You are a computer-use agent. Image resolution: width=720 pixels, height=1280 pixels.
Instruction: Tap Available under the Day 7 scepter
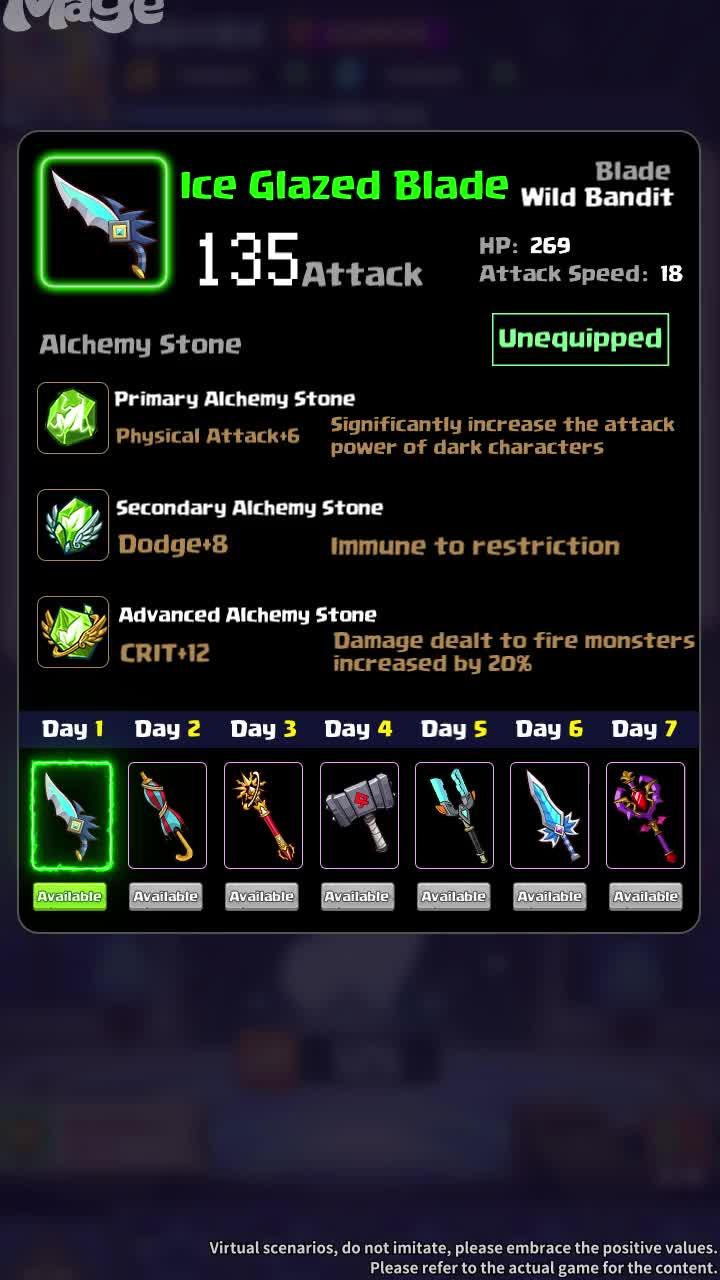[x=645, y=897]
